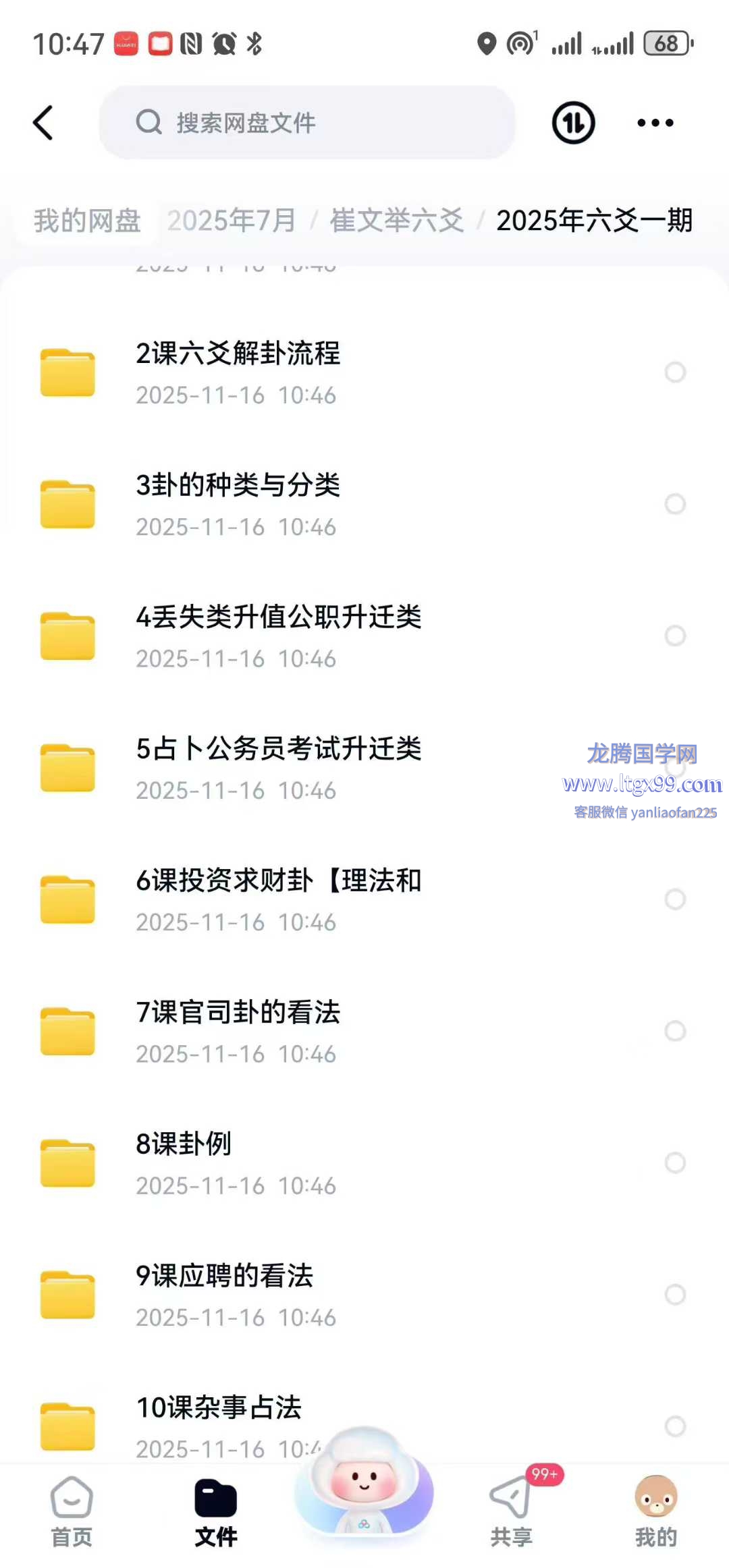Go to the 崔文举六爻 breadcrumb folder

click(x=396, y=221)
